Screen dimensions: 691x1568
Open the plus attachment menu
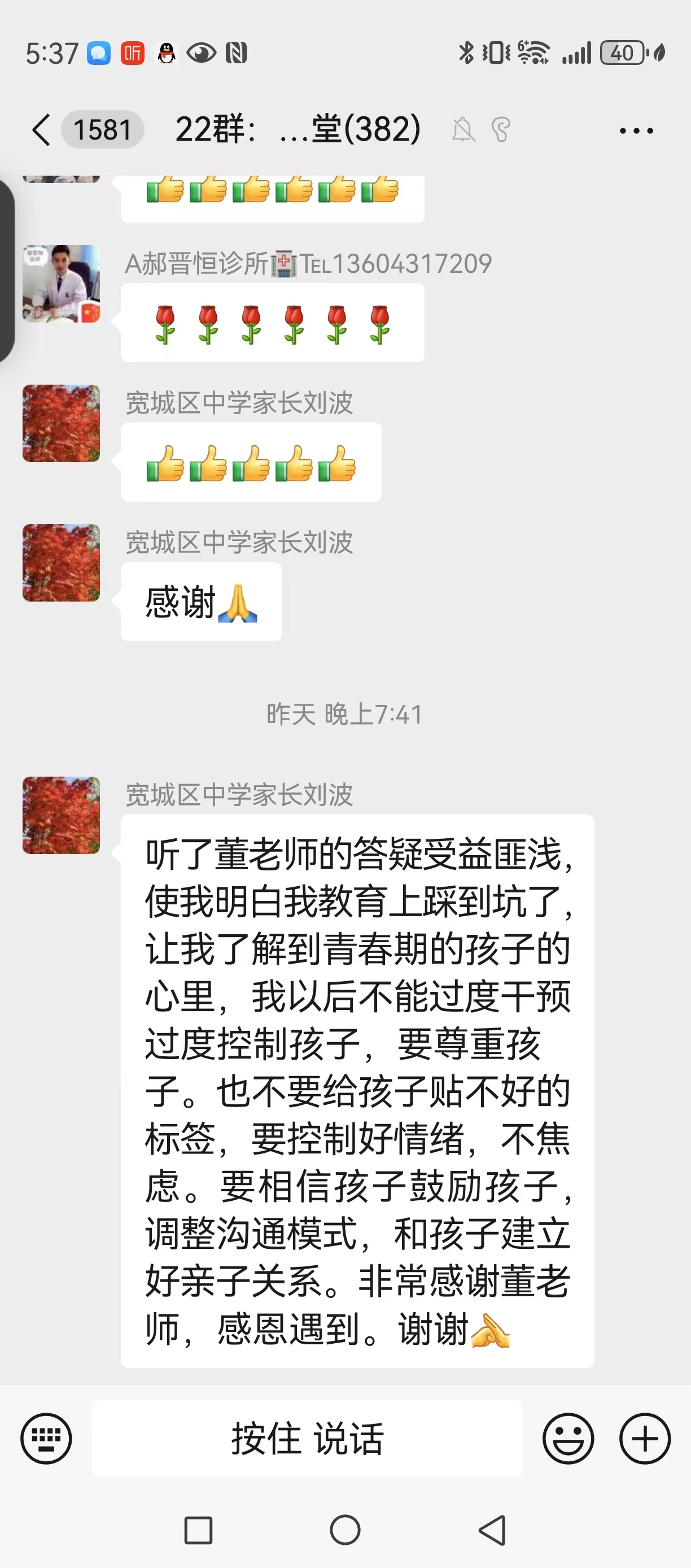tap(645, 1438)
